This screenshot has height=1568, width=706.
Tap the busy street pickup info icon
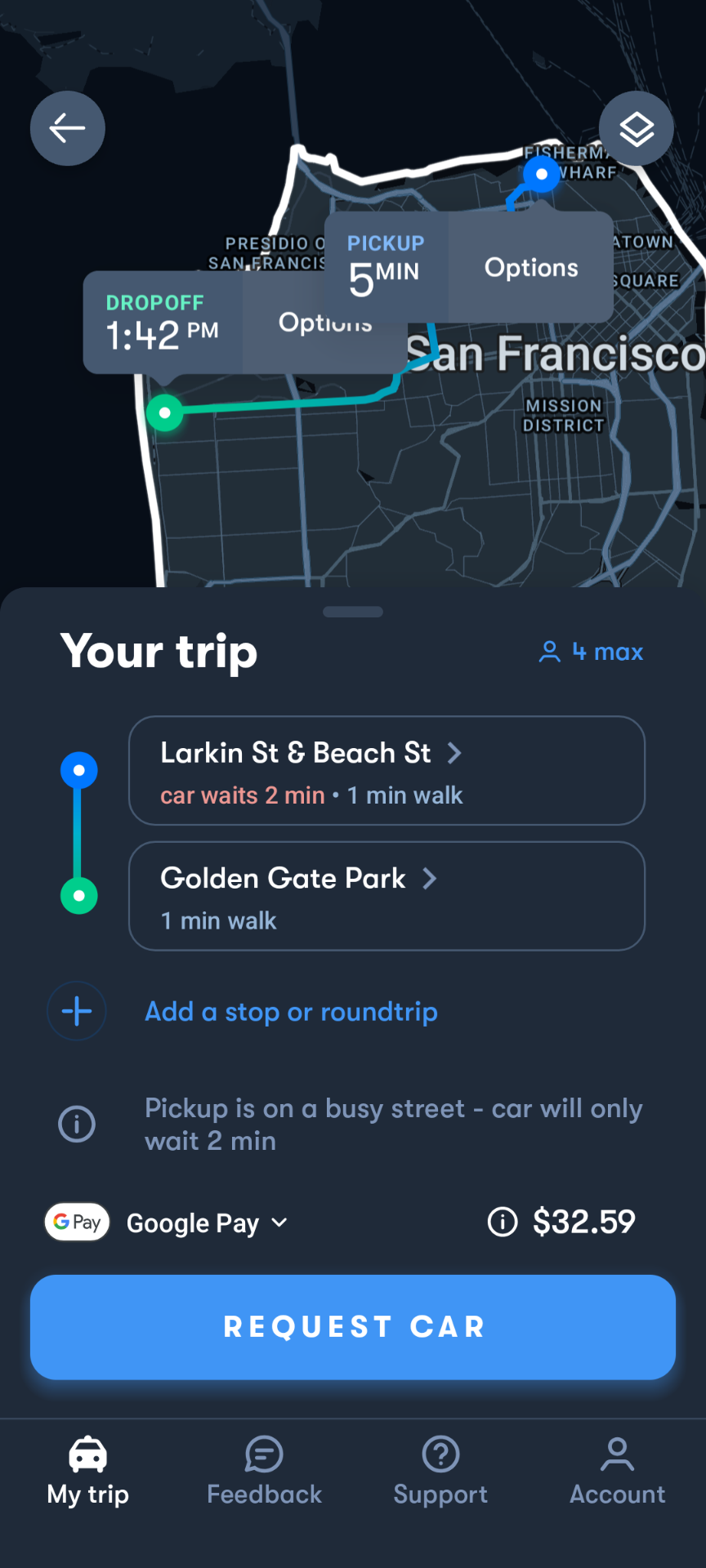pos(77,1124)
